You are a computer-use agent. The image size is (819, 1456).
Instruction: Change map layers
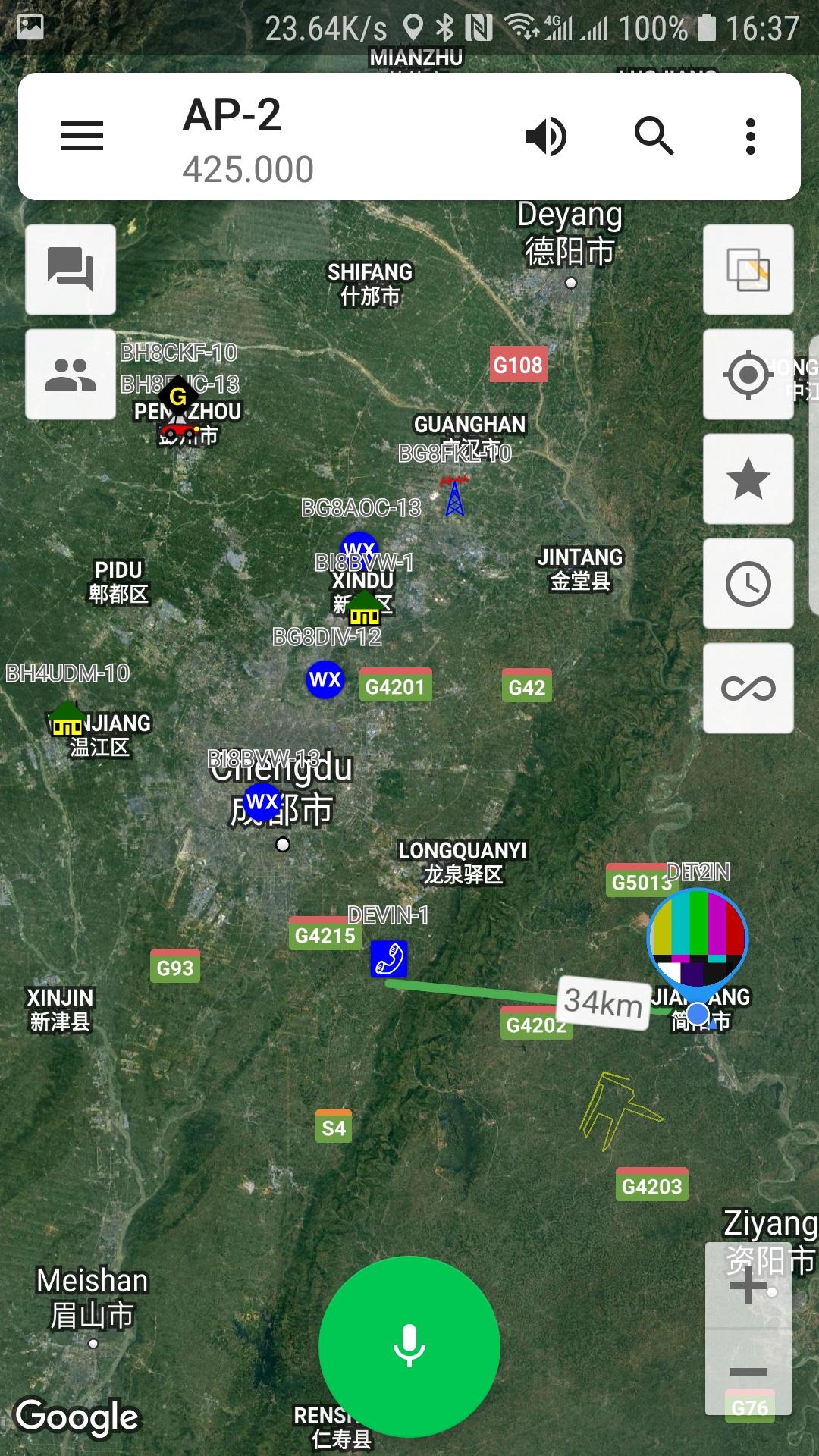pos(748,269)
